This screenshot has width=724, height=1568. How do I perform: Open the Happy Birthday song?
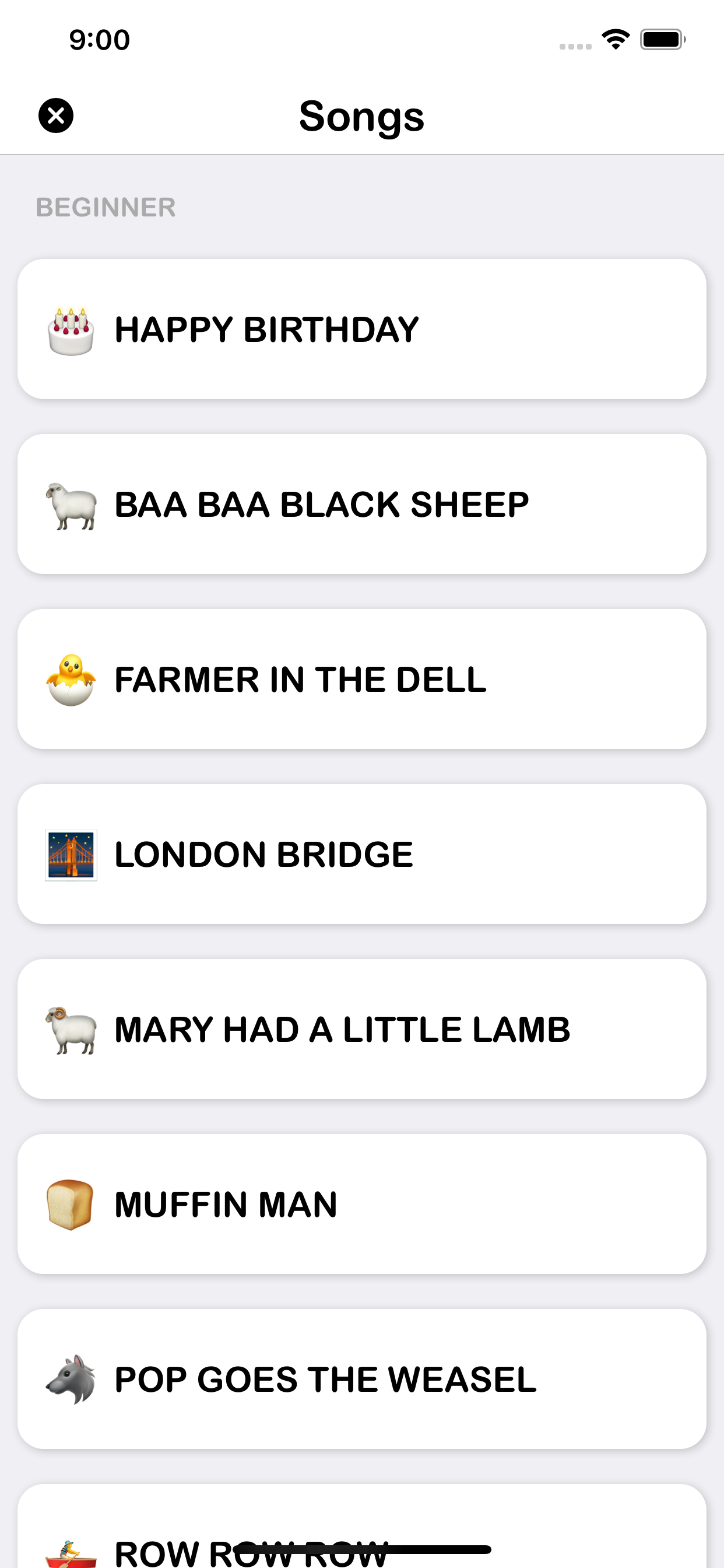(361, 330)
